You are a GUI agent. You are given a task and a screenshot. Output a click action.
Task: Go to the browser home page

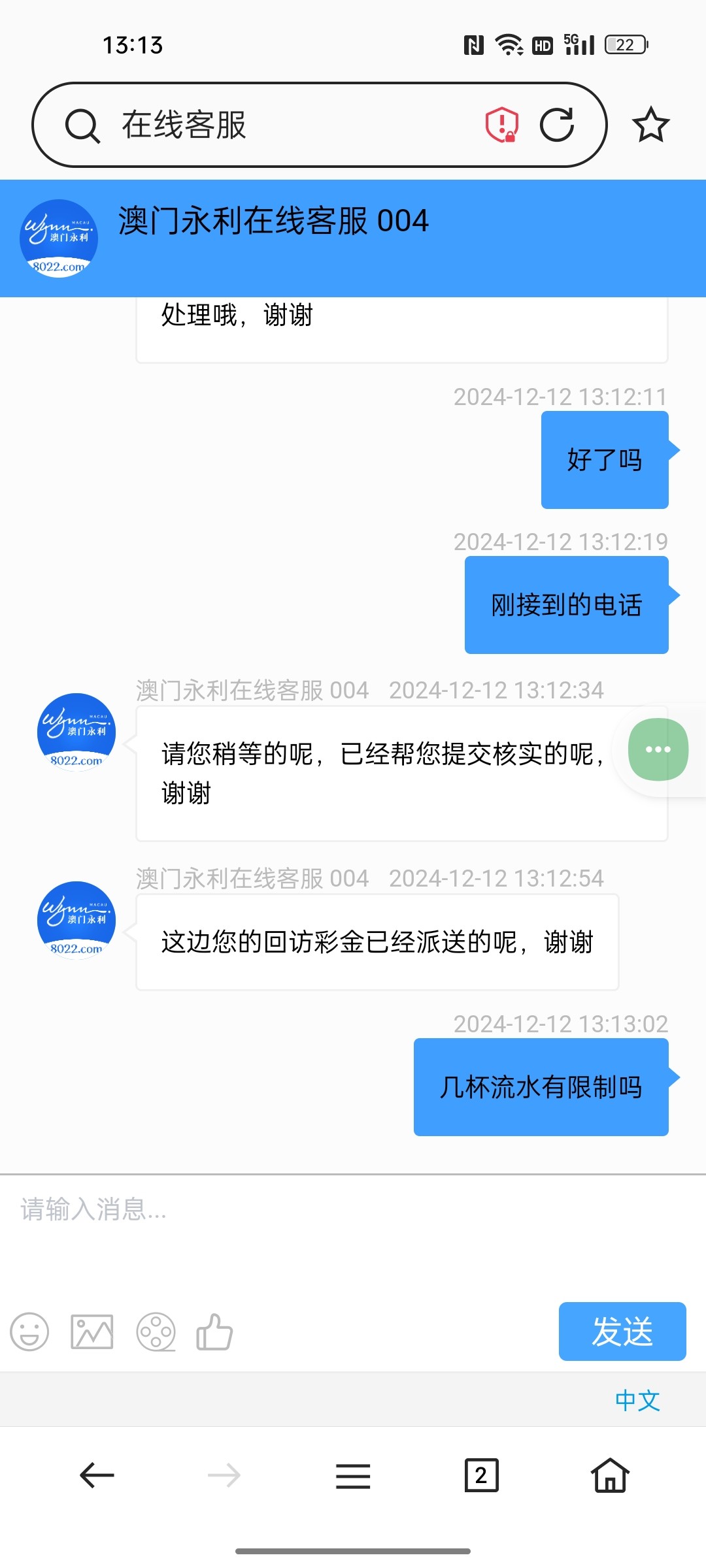tap(610, 1475)
